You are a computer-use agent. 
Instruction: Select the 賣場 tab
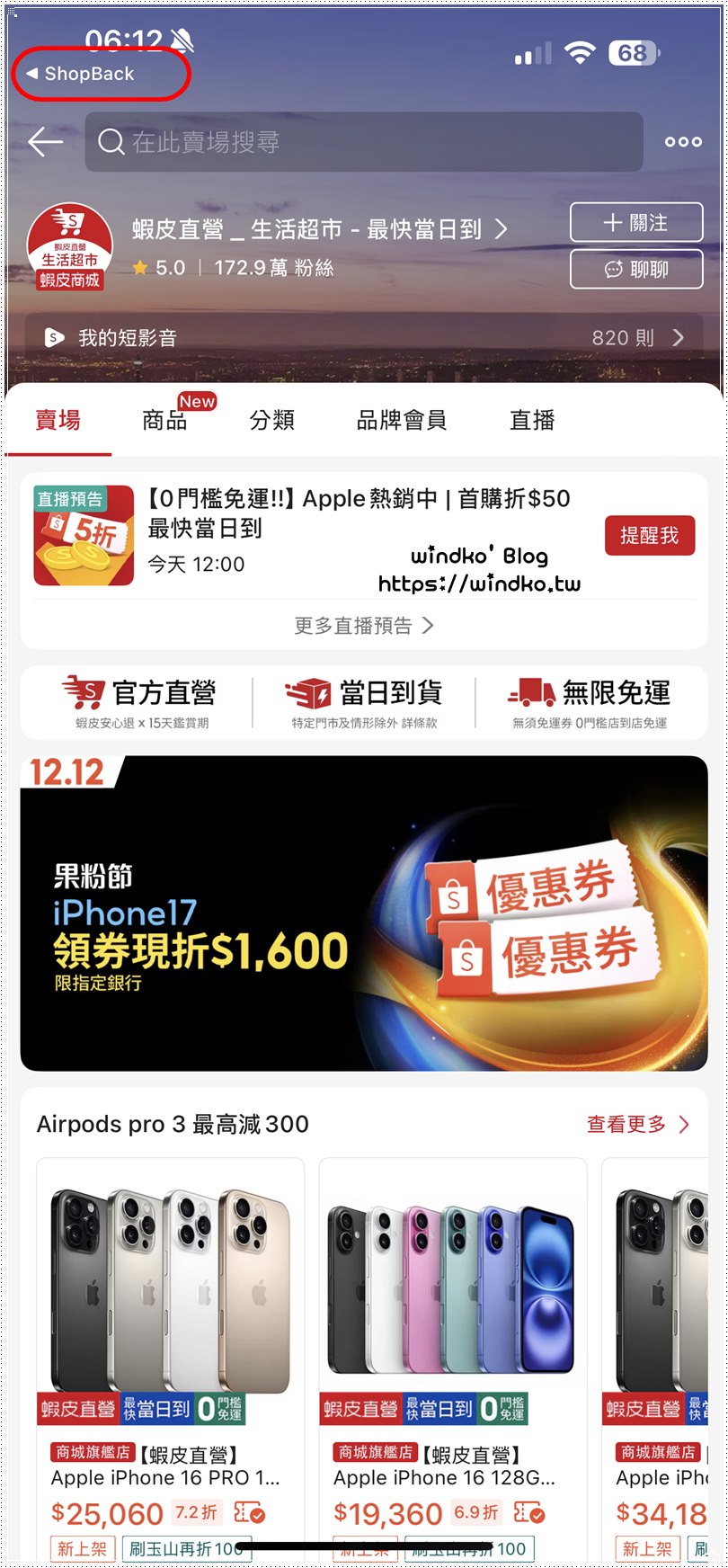point(58,420)
